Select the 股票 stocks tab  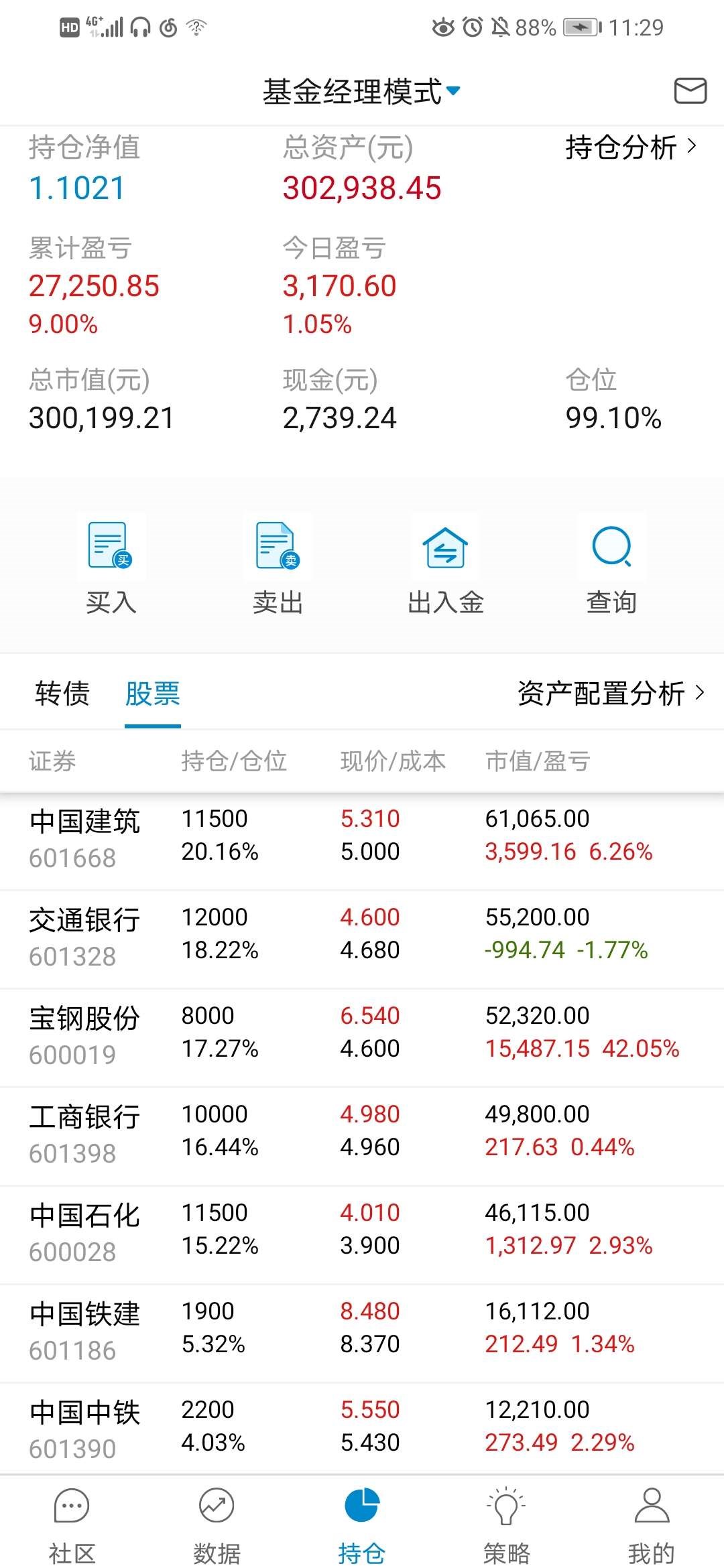[x=152, y=696]
